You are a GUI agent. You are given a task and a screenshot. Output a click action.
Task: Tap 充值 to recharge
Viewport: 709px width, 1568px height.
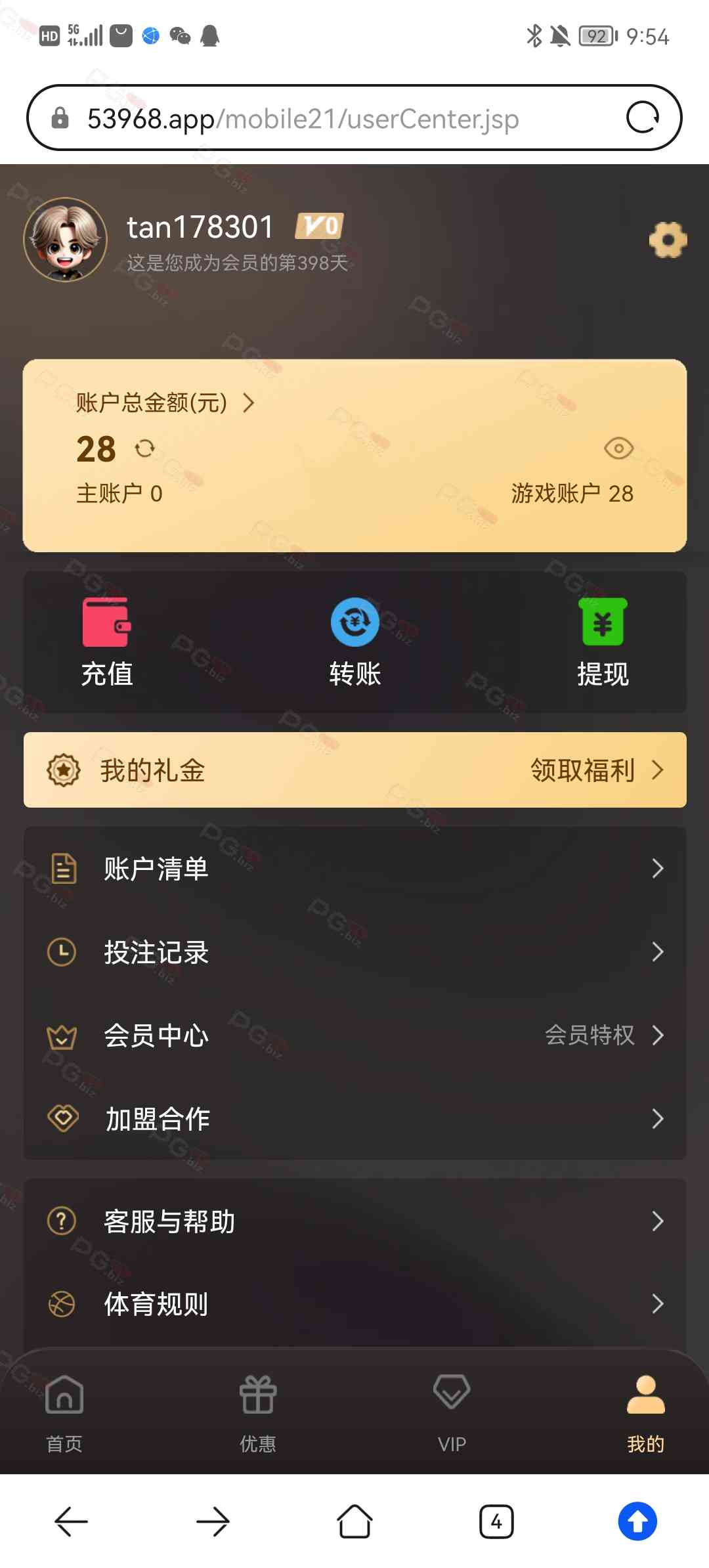pyautogui.click(x=106, y=642)
